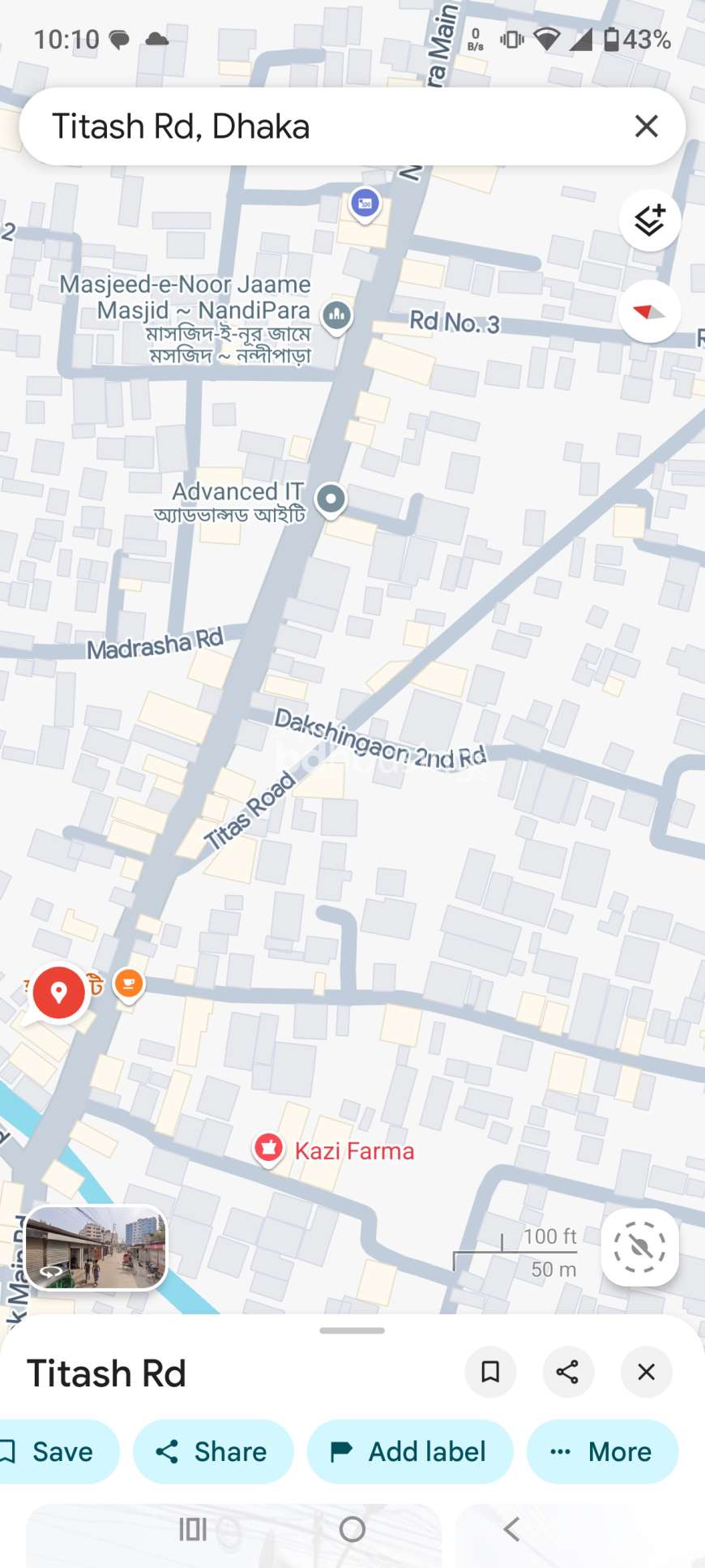Select the red dropped pin
The height and width of the screenshot is (1568, 705).
[x=58, y=992]
